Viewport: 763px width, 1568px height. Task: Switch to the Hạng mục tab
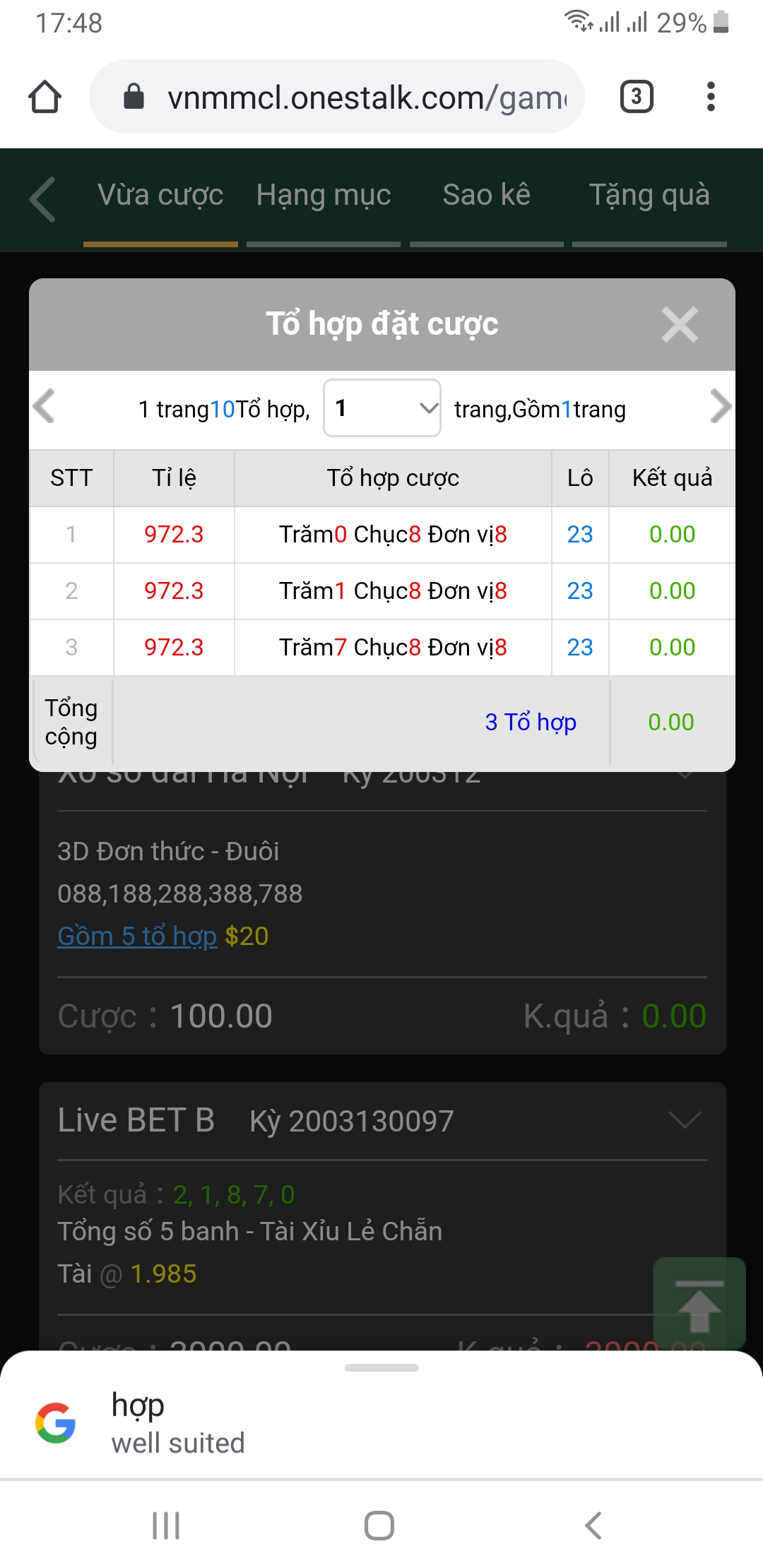pyautogui.click(x=324, y=195)
